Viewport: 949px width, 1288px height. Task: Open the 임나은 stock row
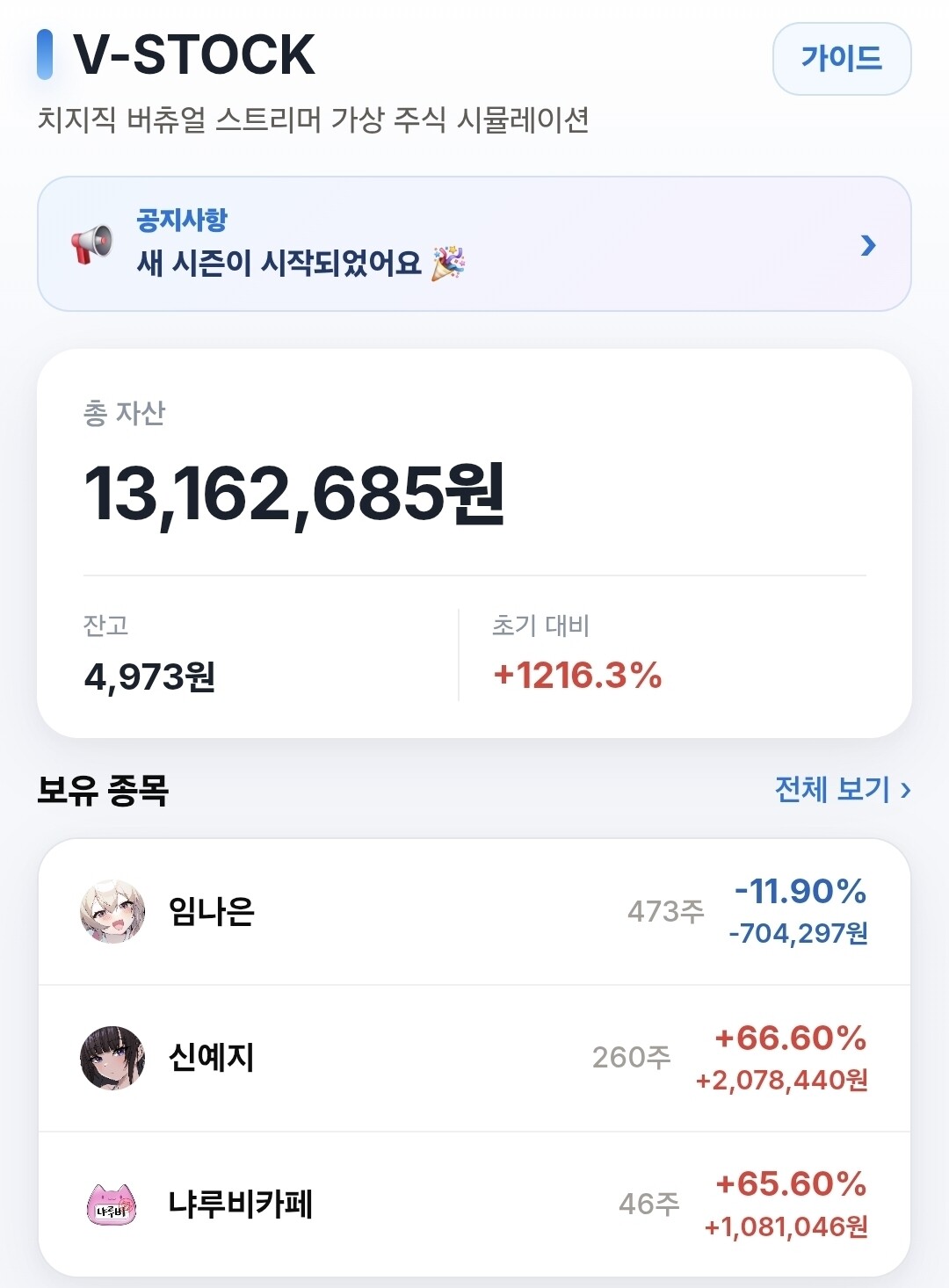tap(474, 912)
